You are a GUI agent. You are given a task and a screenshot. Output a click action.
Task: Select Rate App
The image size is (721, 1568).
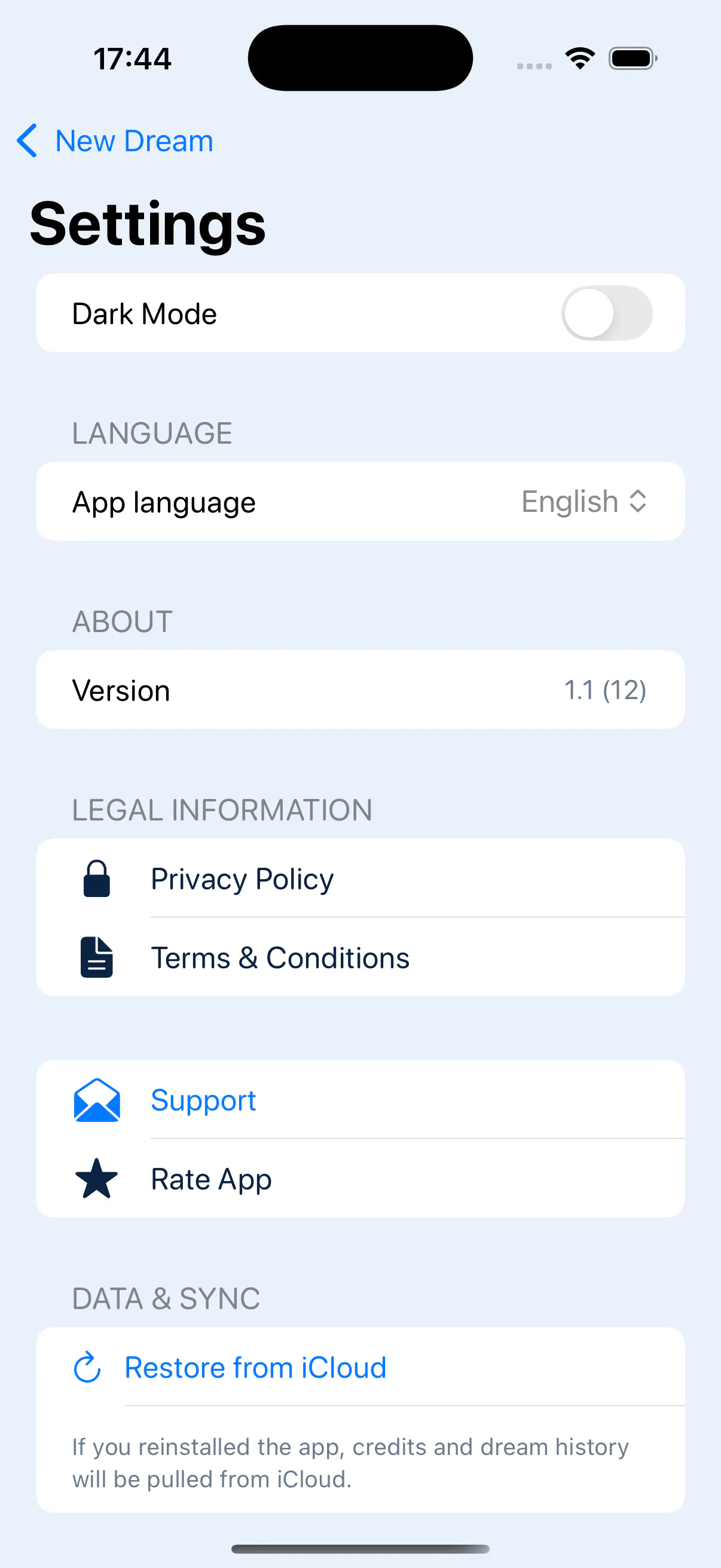(360, 1179)
